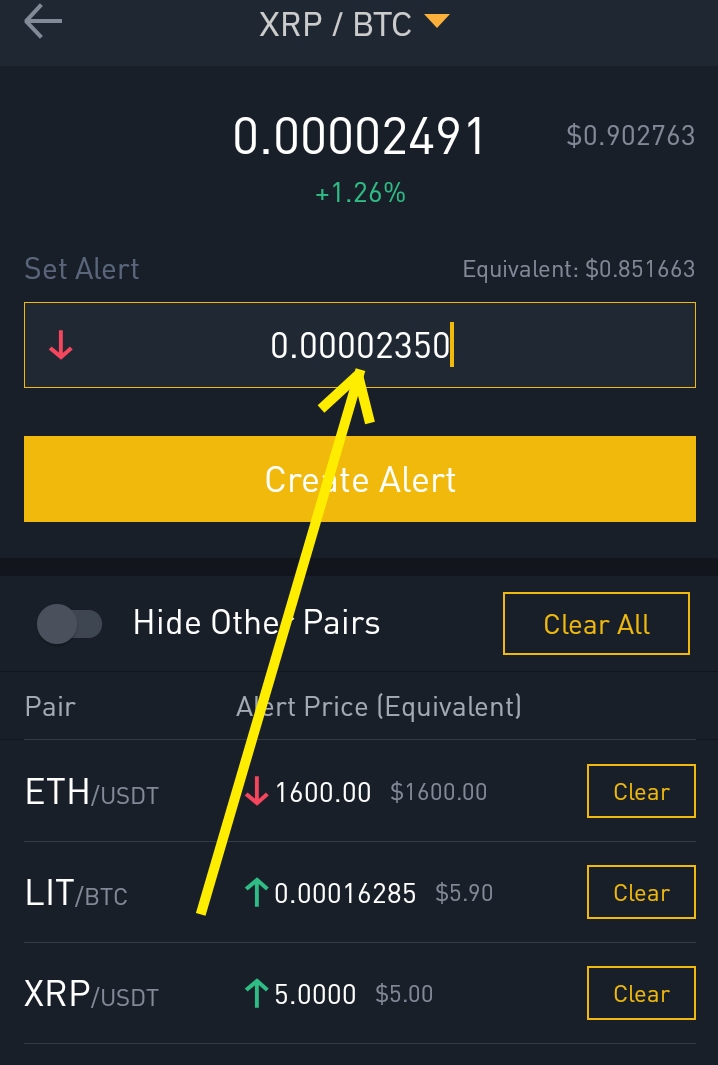Go back using the top arrow
This screenshot has width=718, height=1065.
[x=43, y=22]
